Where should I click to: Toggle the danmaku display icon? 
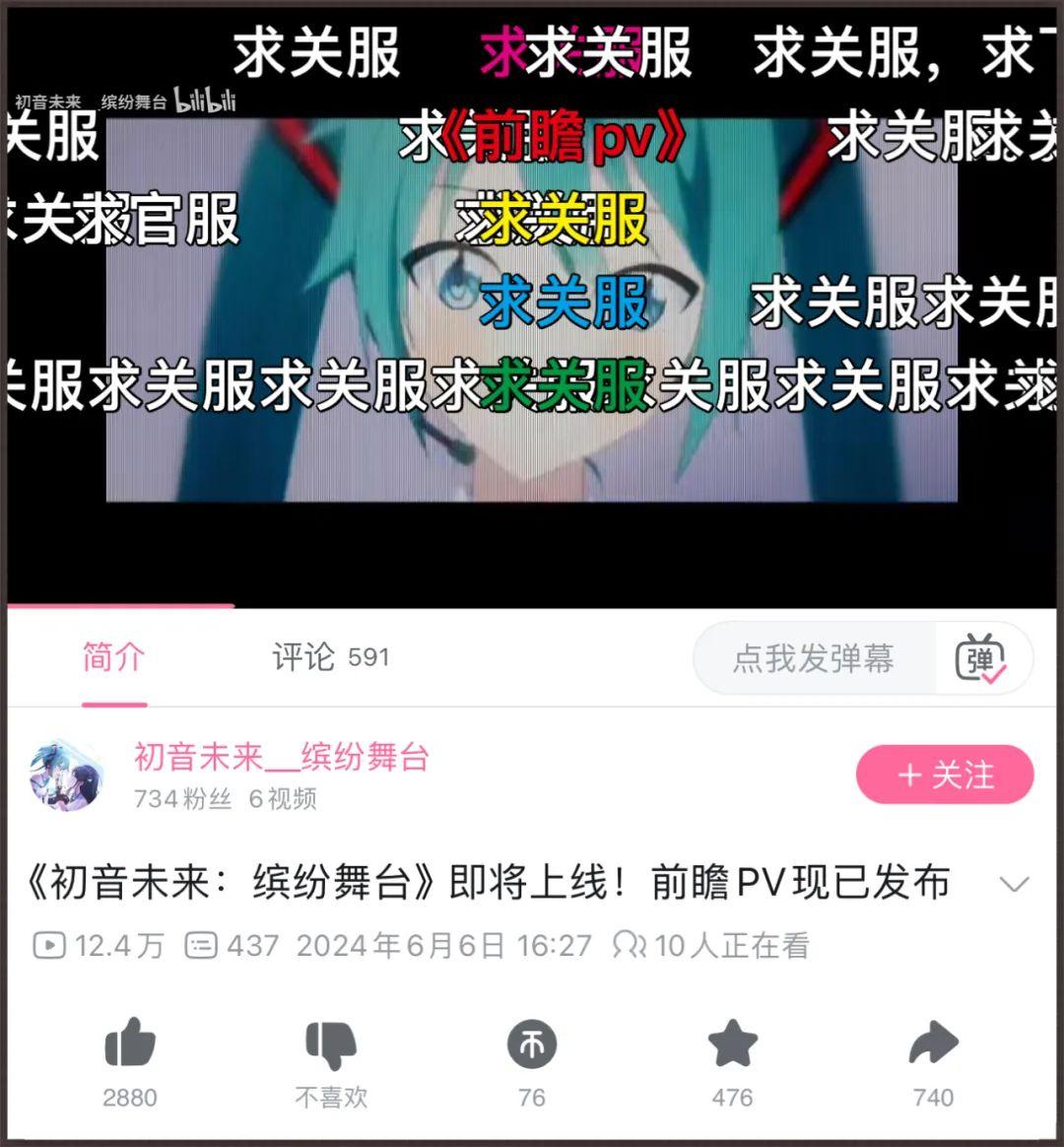980,659
